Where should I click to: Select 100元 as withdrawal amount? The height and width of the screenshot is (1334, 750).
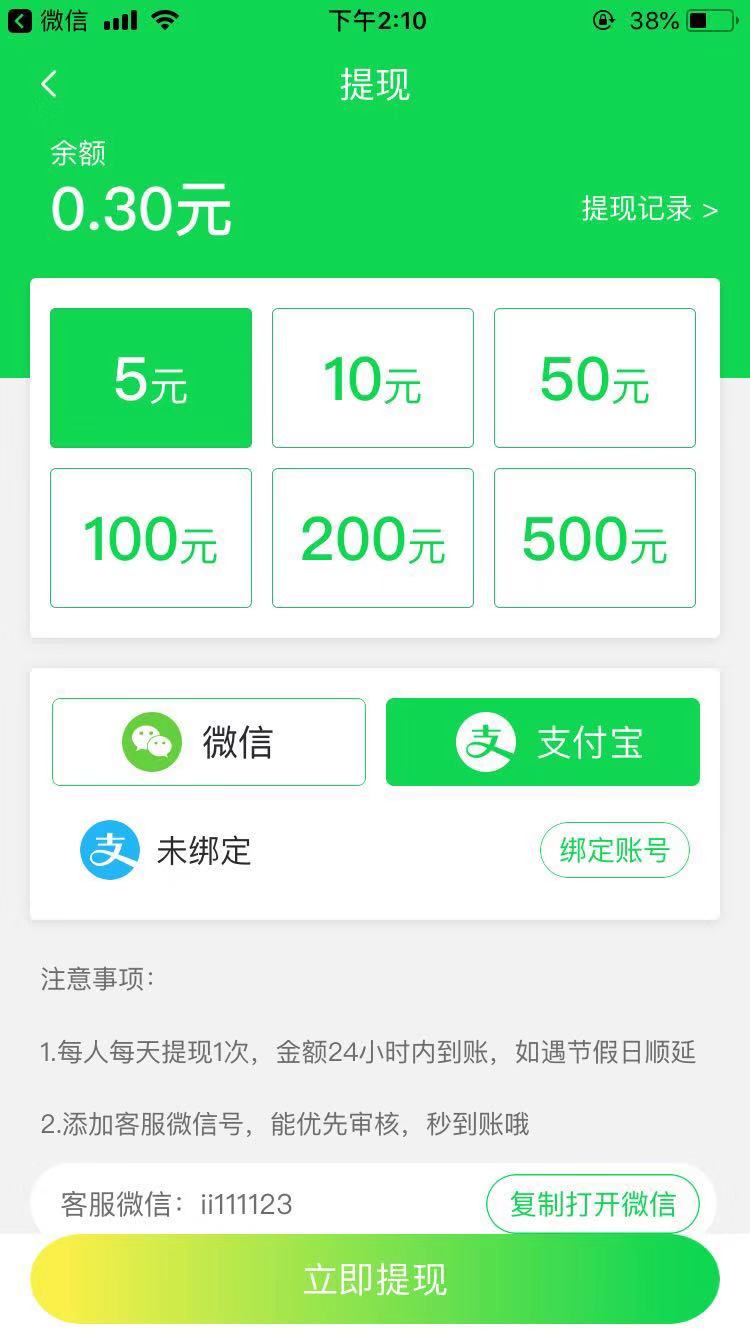[x=151, y=538]
